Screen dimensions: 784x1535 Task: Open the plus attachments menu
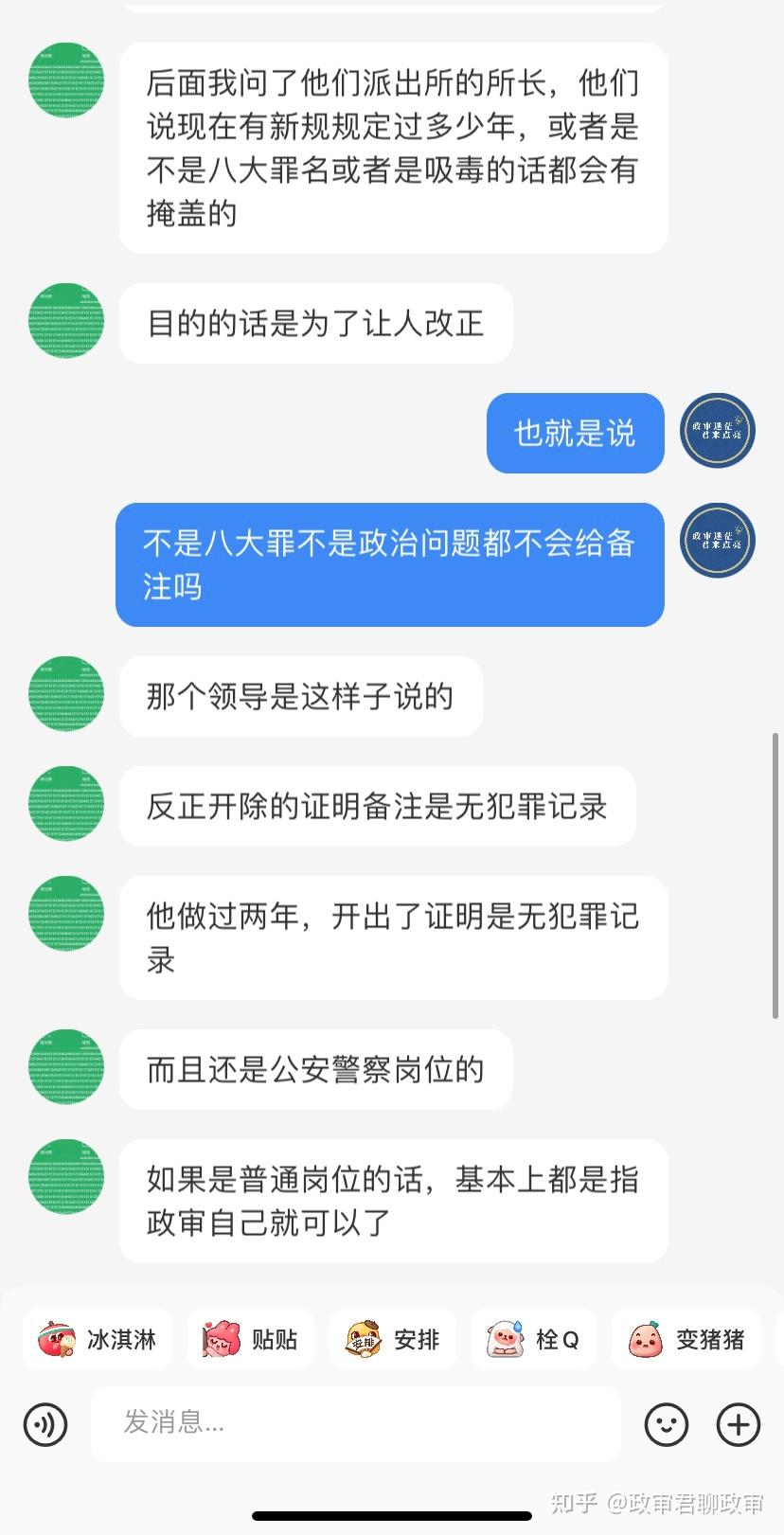click(739, 1423)
